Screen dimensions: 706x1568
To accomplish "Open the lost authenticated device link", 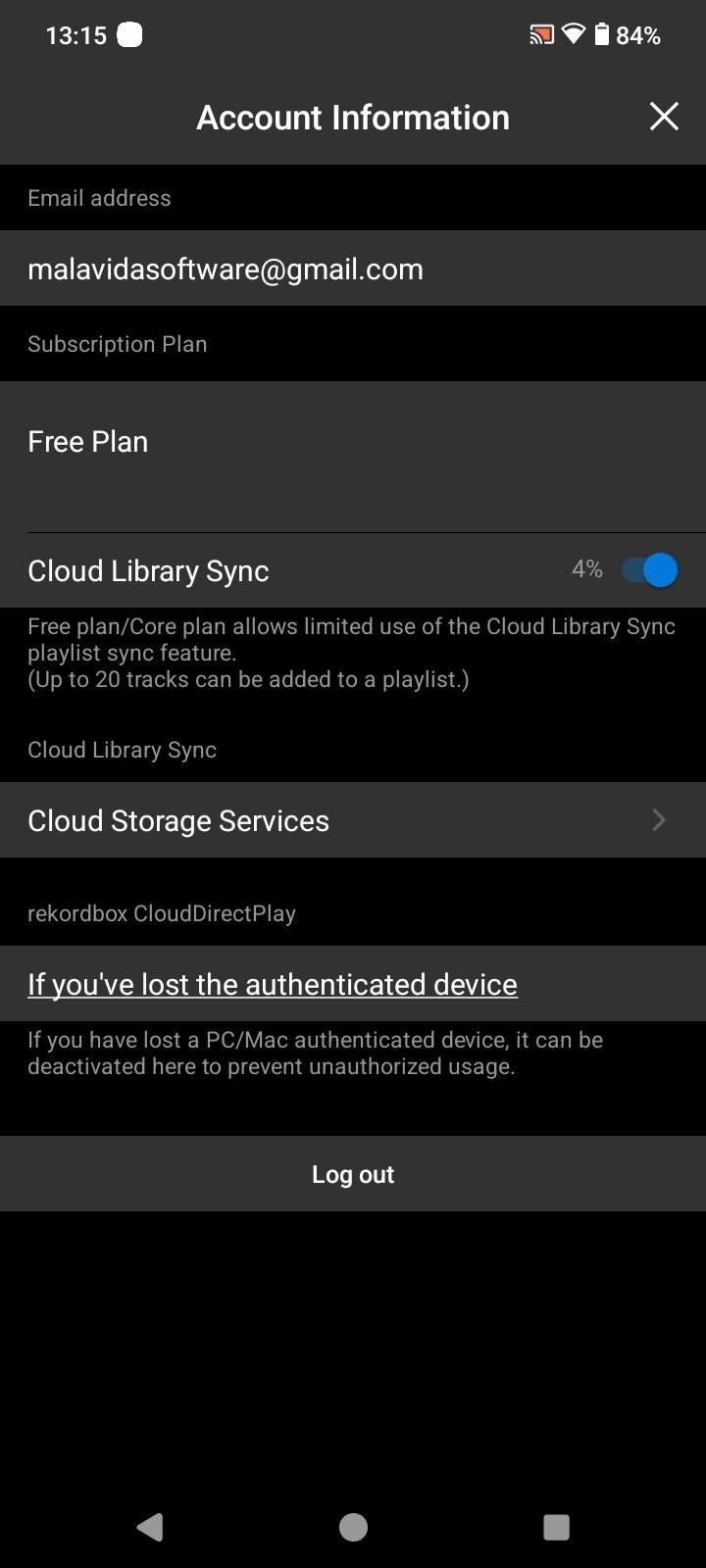I will click(273, 984).
